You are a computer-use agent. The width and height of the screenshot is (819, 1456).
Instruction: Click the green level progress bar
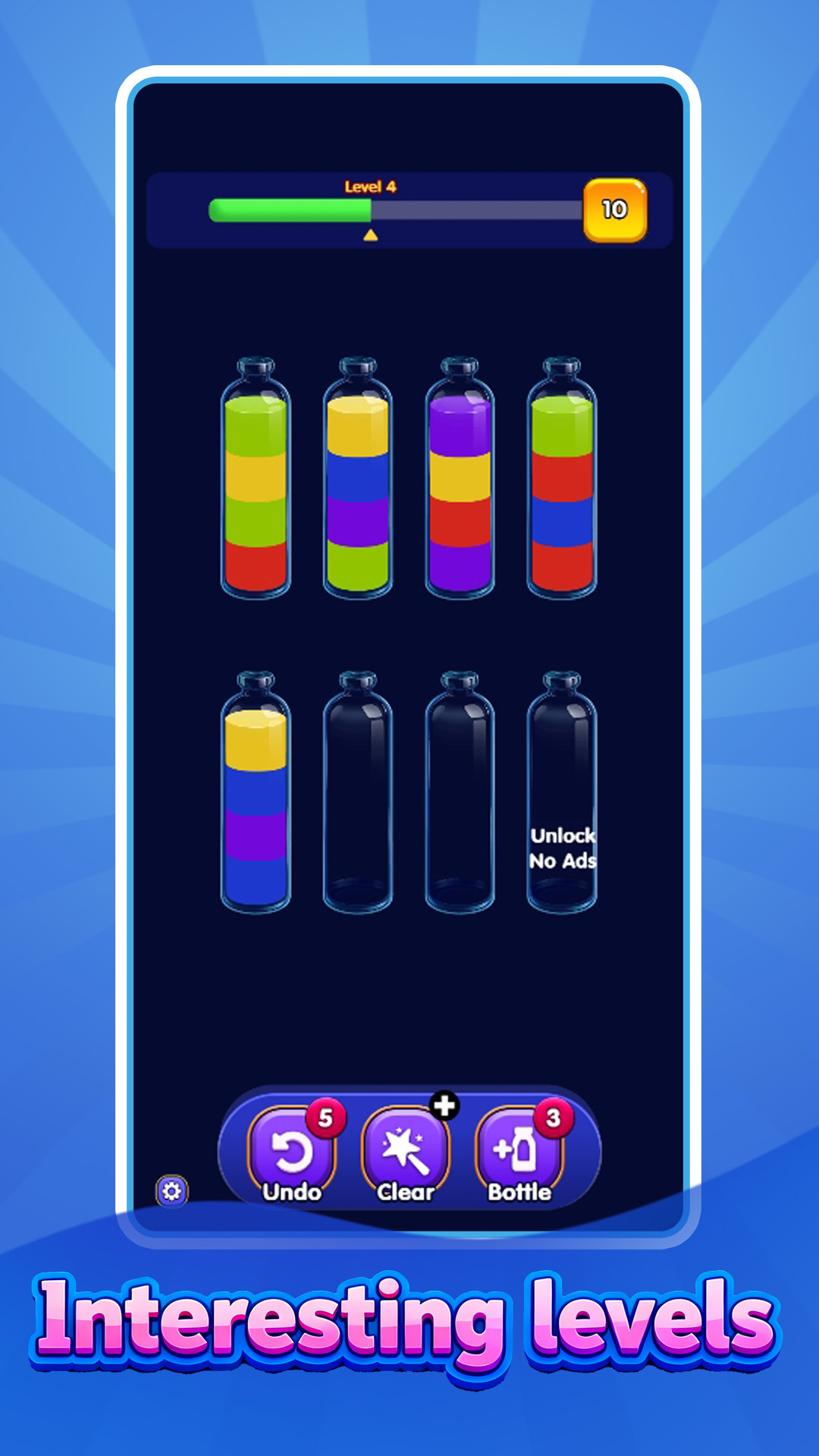coord(288,208)
